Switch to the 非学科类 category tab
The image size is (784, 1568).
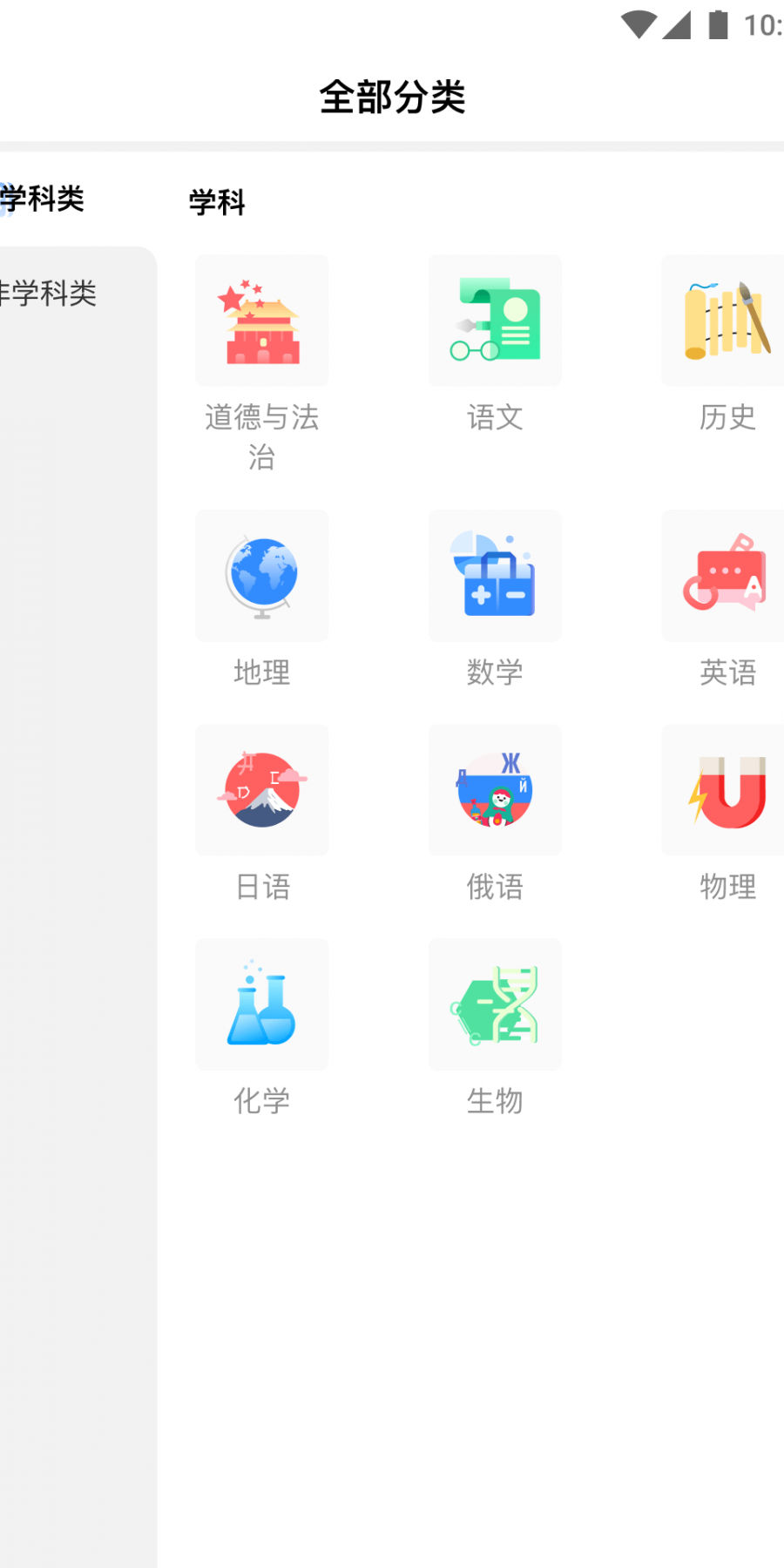51,294
